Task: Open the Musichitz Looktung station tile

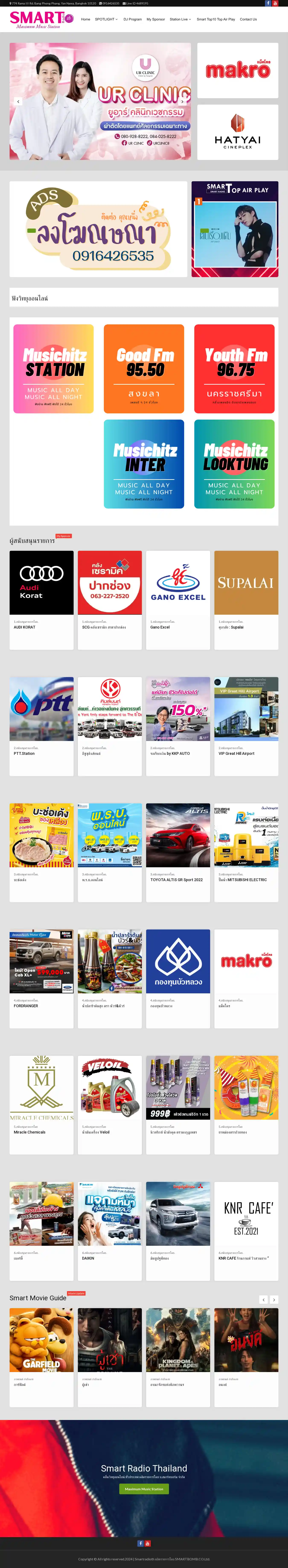Action: 234,464
